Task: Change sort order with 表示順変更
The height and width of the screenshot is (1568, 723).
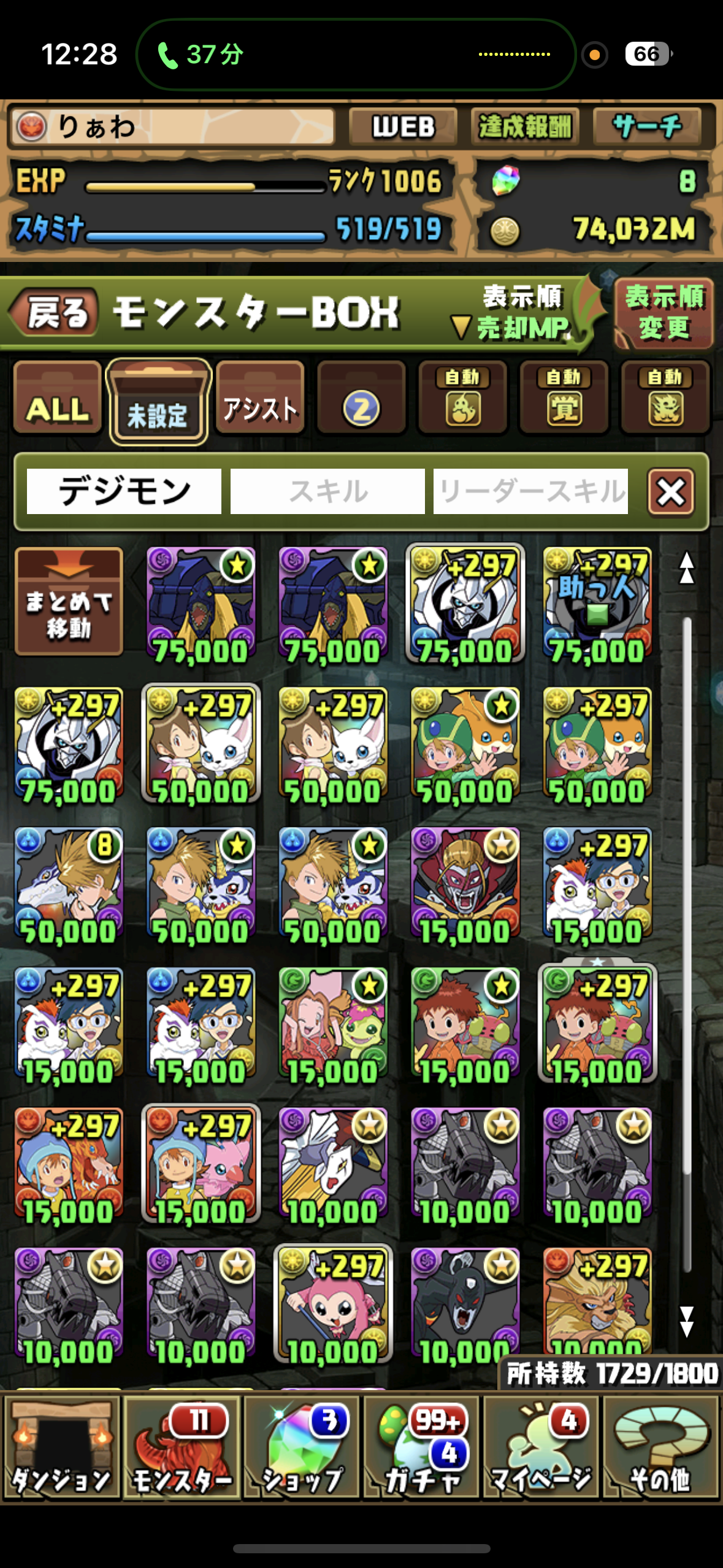Action: coord(664,313)
